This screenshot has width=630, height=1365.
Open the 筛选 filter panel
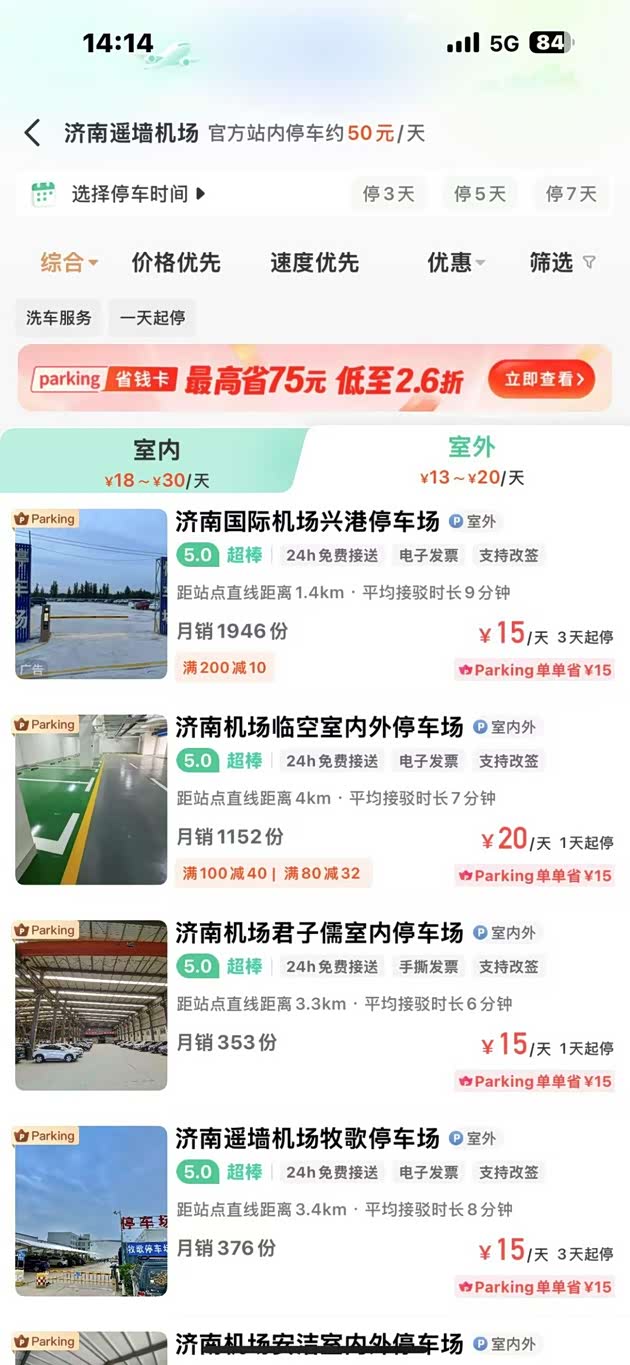562,263
